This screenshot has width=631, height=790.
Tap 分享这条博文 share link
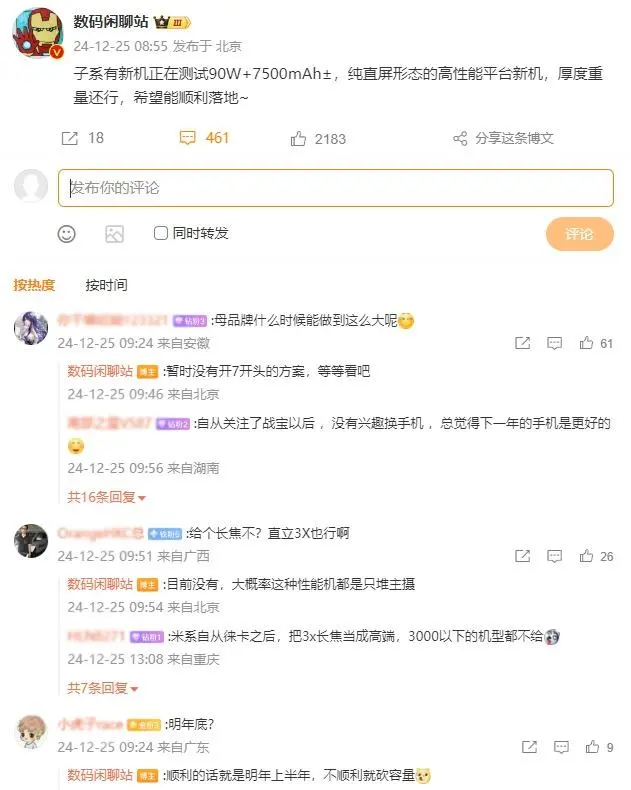pyautogui.click(x=503, y=138)
